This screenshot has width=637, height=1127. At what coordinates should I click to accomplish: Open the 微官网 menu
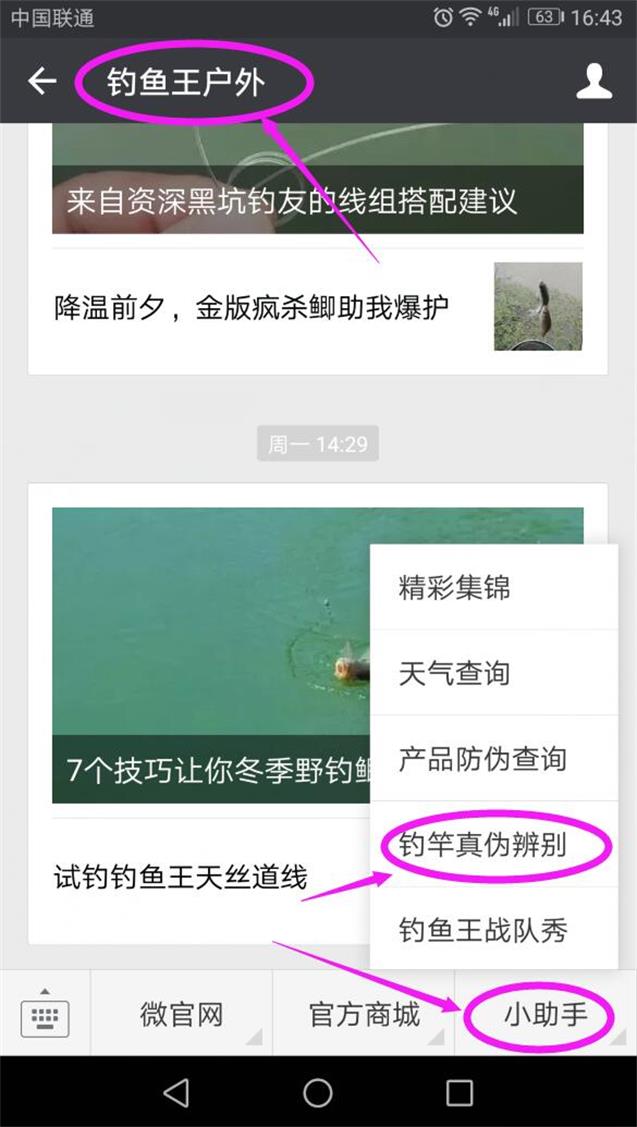point(181,1014)
